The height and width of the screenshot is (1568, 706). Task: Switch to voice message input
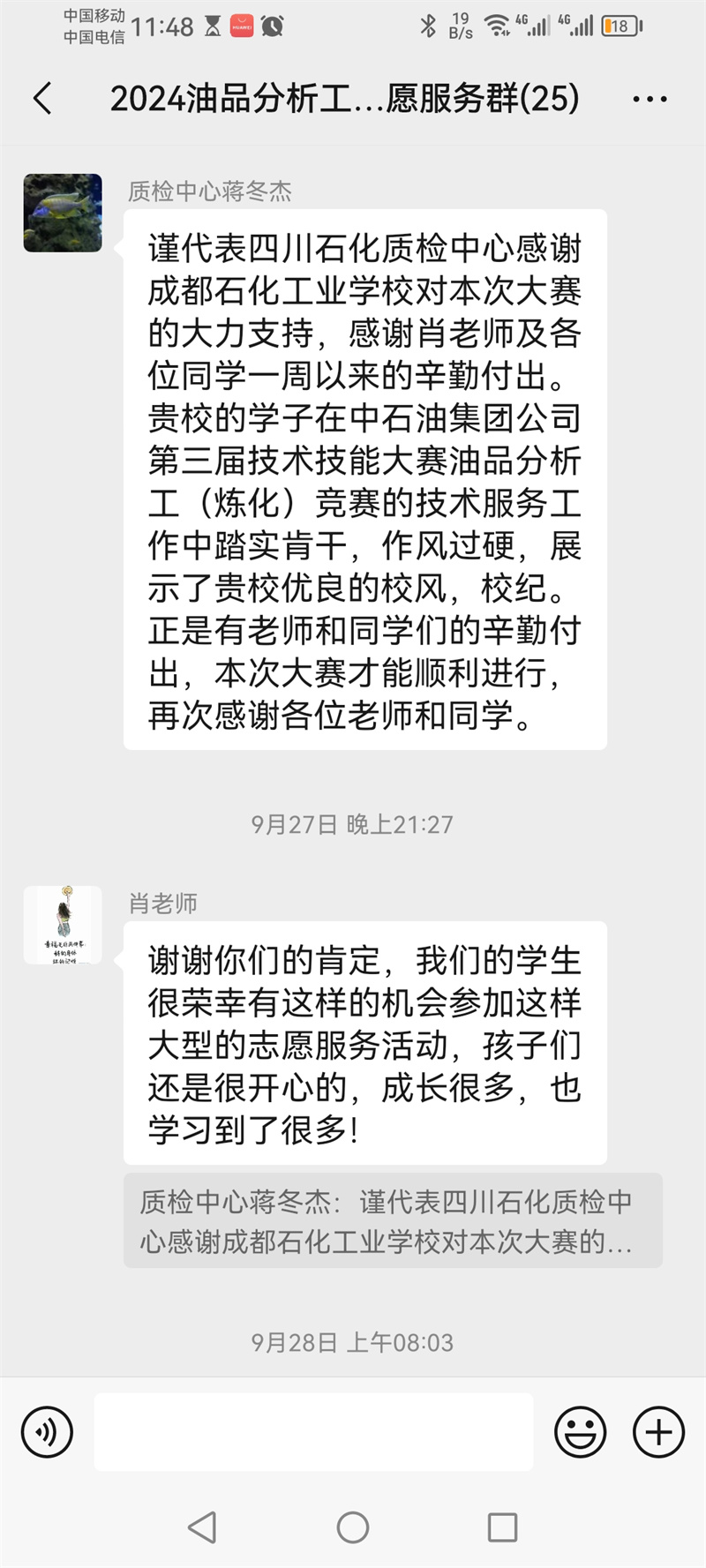[x=47, y=1431]
